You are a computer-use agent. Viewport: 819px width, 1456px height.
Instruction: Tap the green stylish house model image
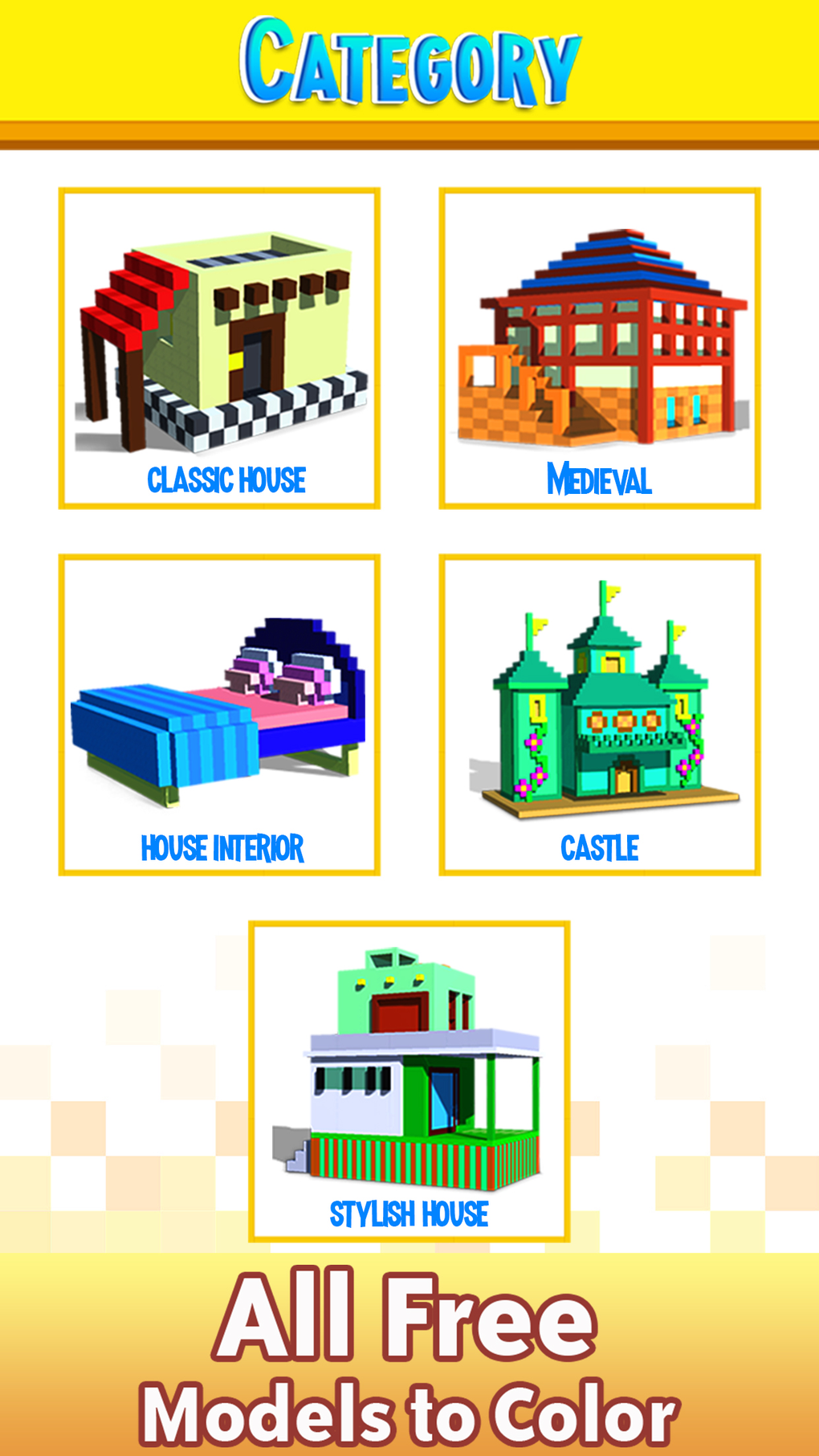[409, 1060]
